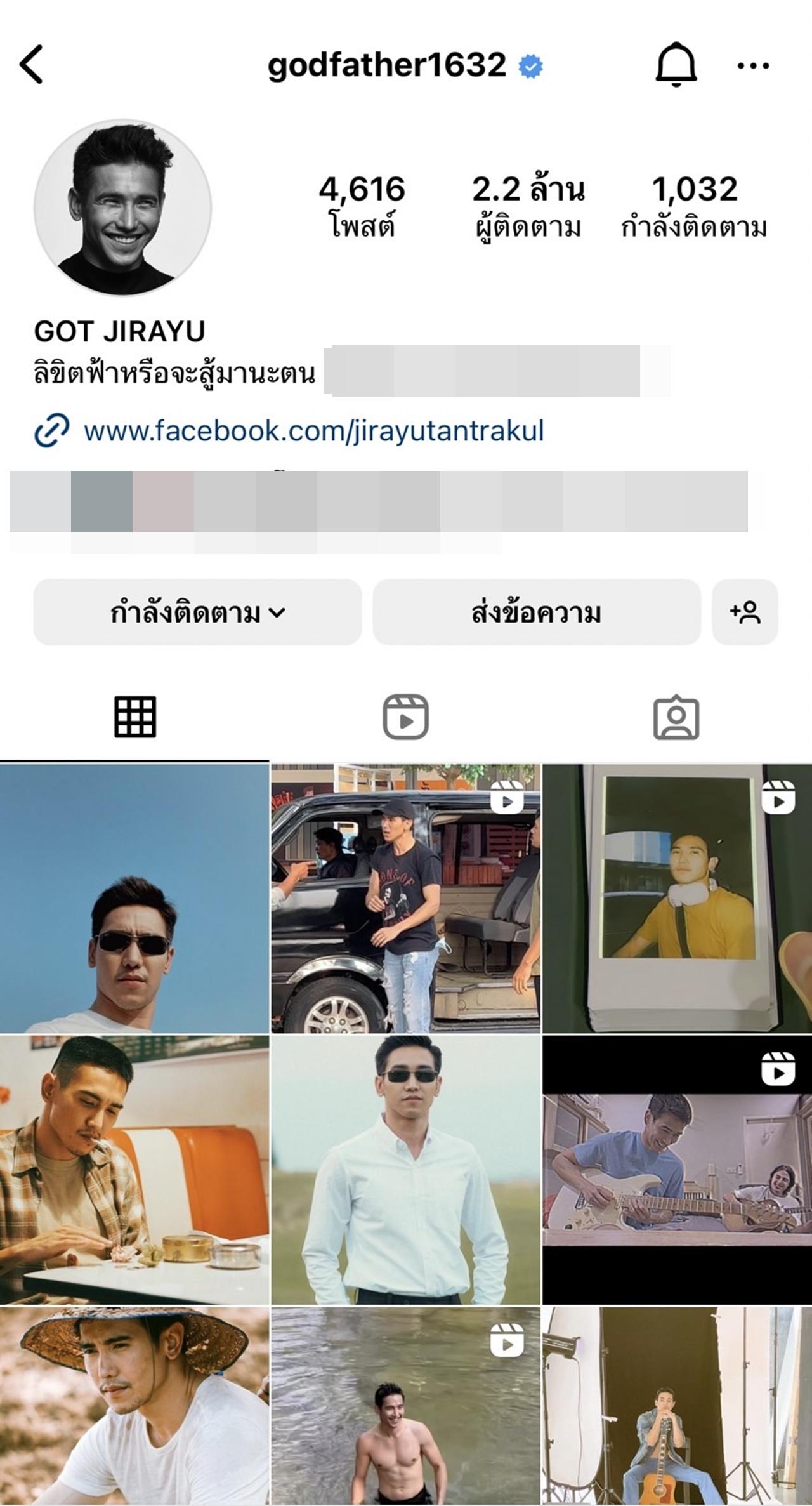Image resolution: width=812 pixels, height=1506 pixels.
Task: Open the polaroid yellow shirt reel
Action: pos(677,899)
